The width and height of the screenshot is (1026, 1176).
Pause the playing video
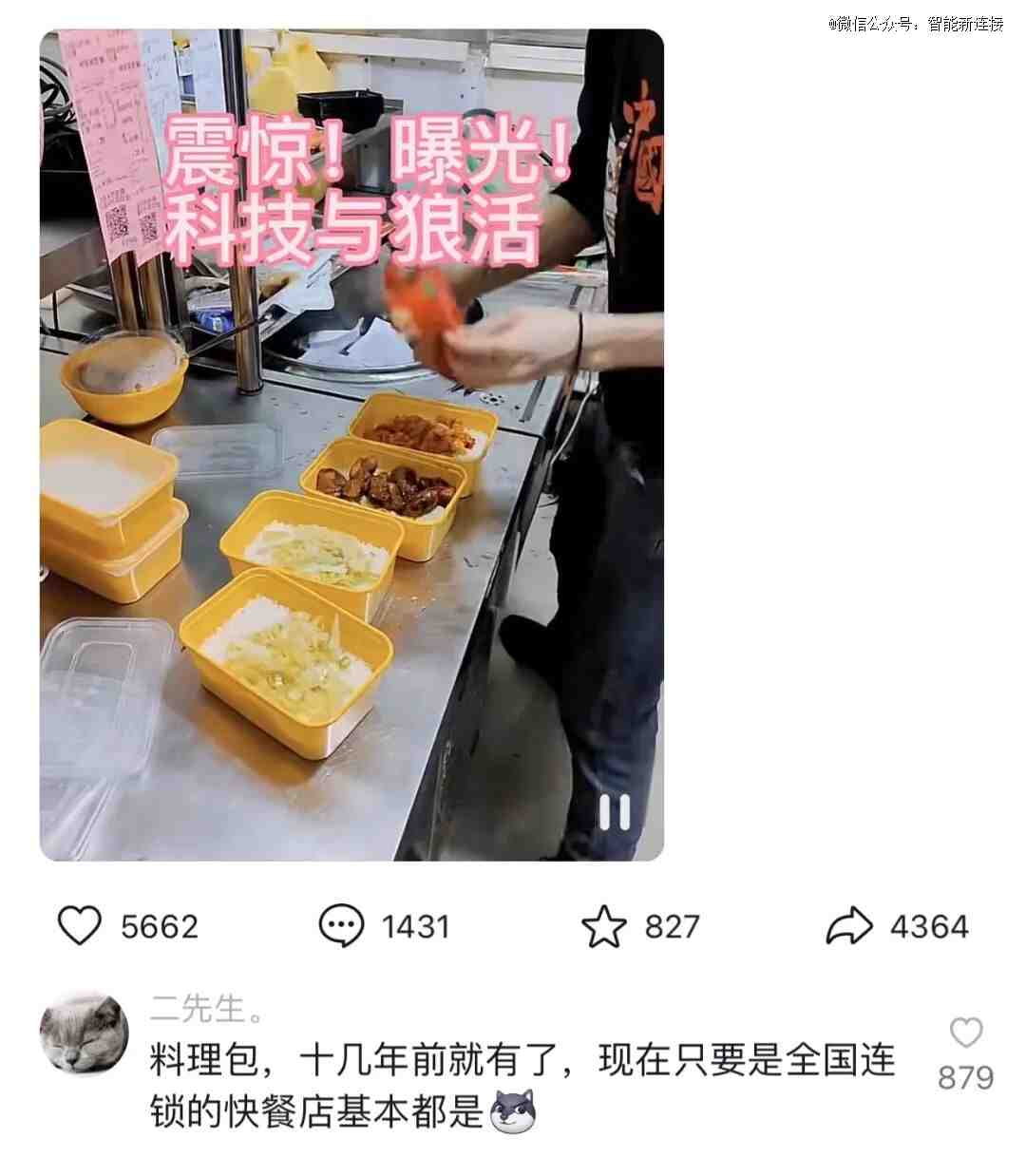pos(614,812)
